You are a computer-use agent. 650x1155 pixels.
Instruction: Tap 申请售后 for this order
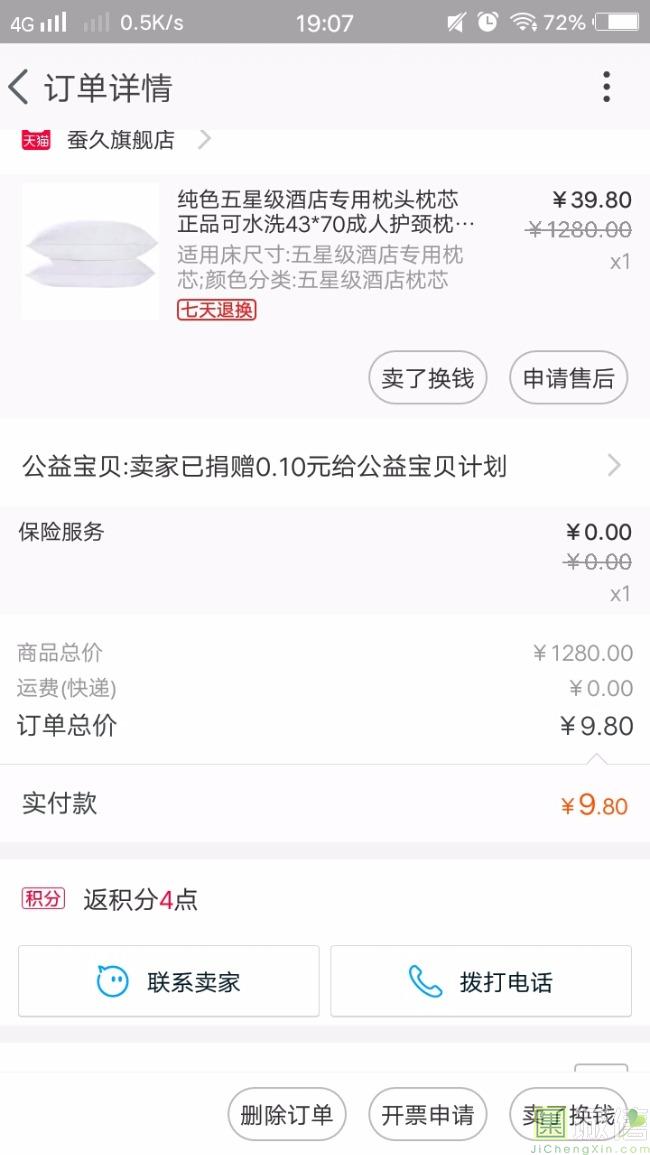[x=568, y=379]
